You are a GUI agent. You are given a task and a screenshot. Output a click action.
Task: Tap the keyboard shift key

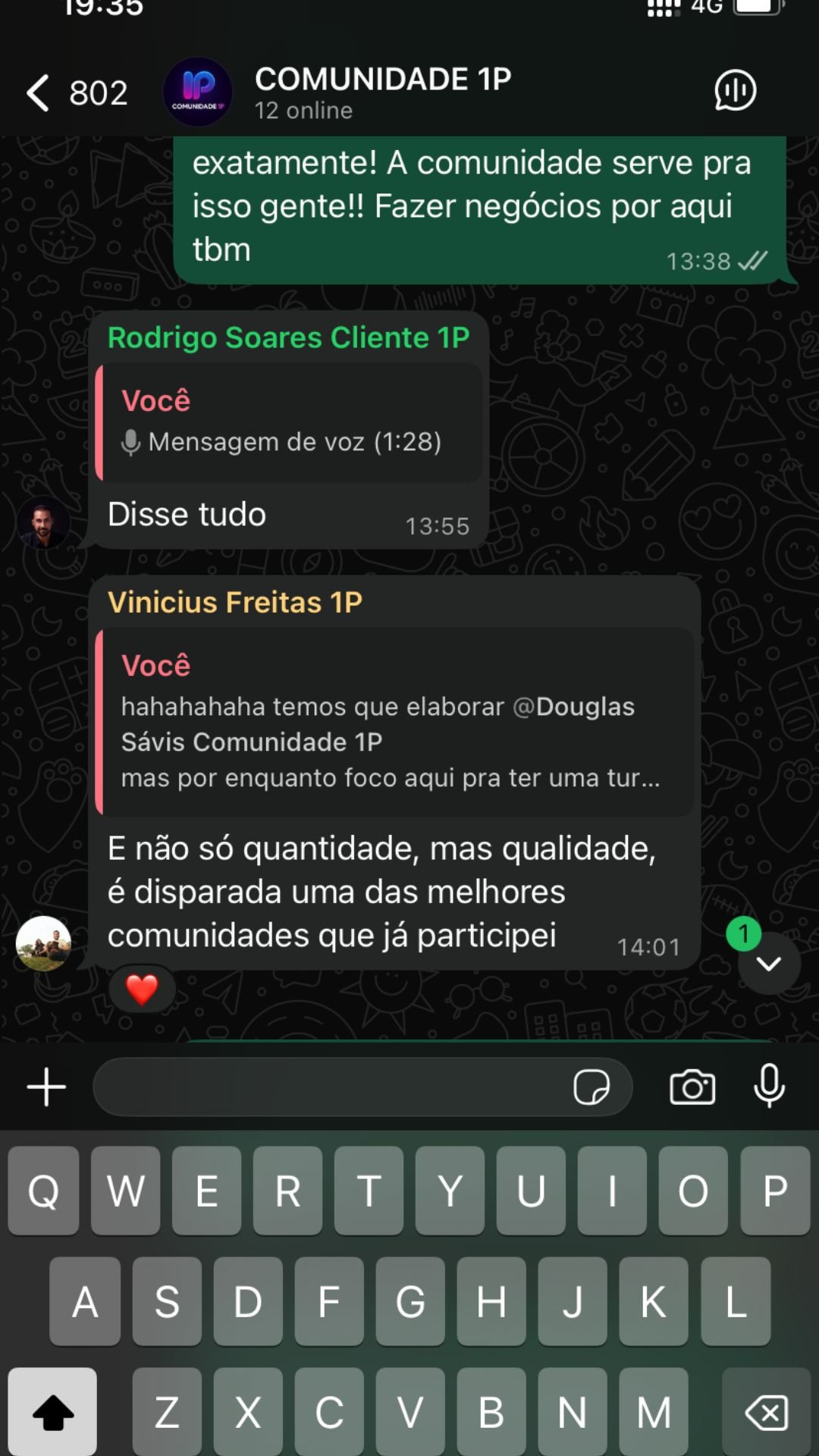[53, 1412]
